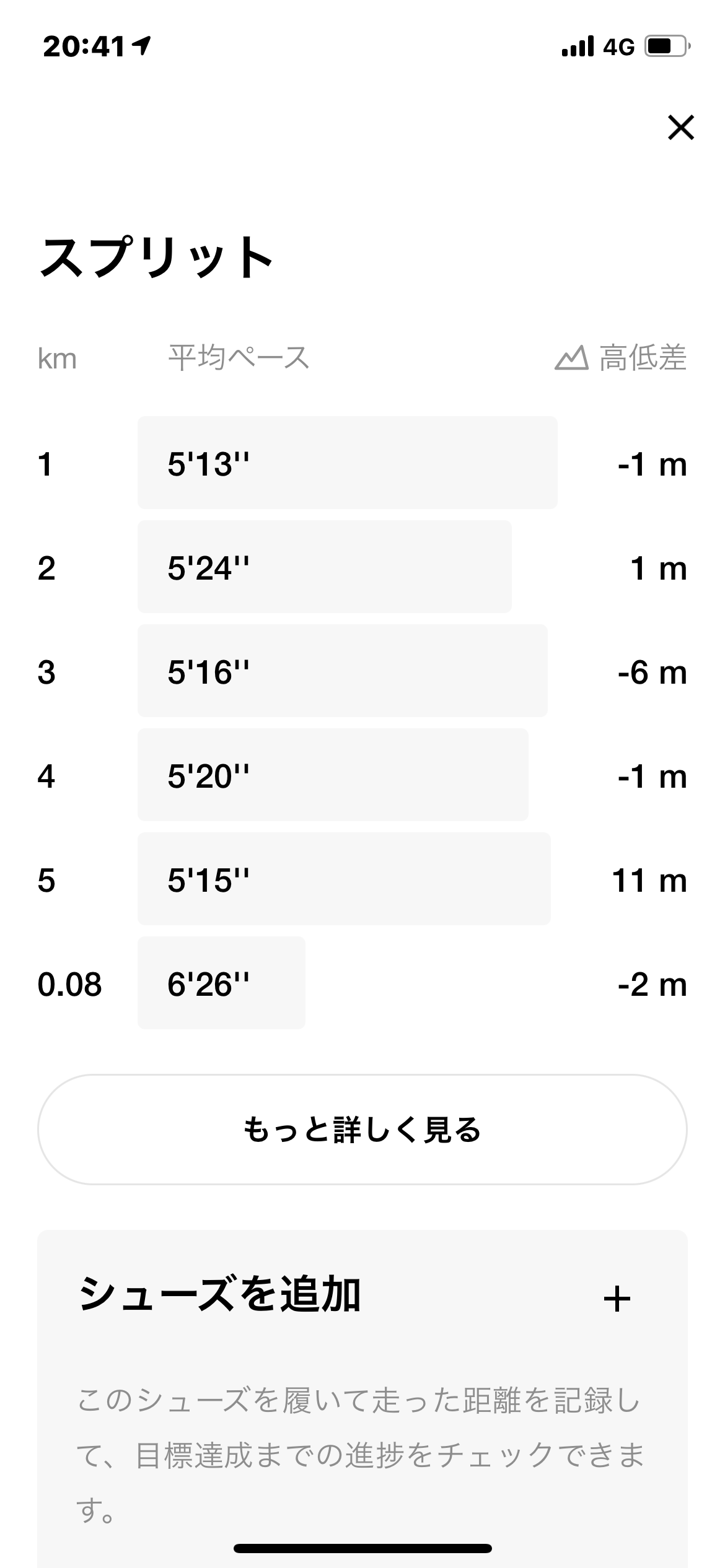Add shoes with the plus icon
725x1568 pixels.
coord(617,1299)
